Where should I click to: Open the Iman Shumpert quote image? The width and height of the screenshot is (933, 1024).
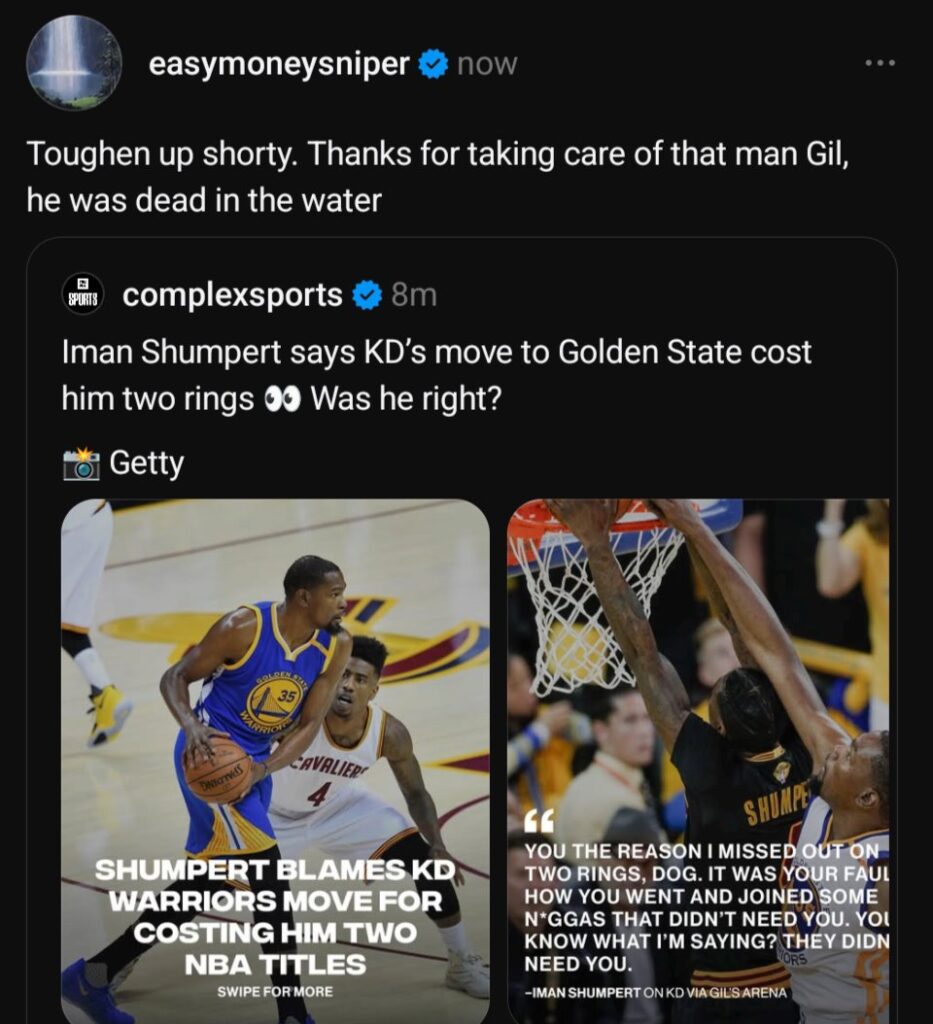[x=698, y=761]
